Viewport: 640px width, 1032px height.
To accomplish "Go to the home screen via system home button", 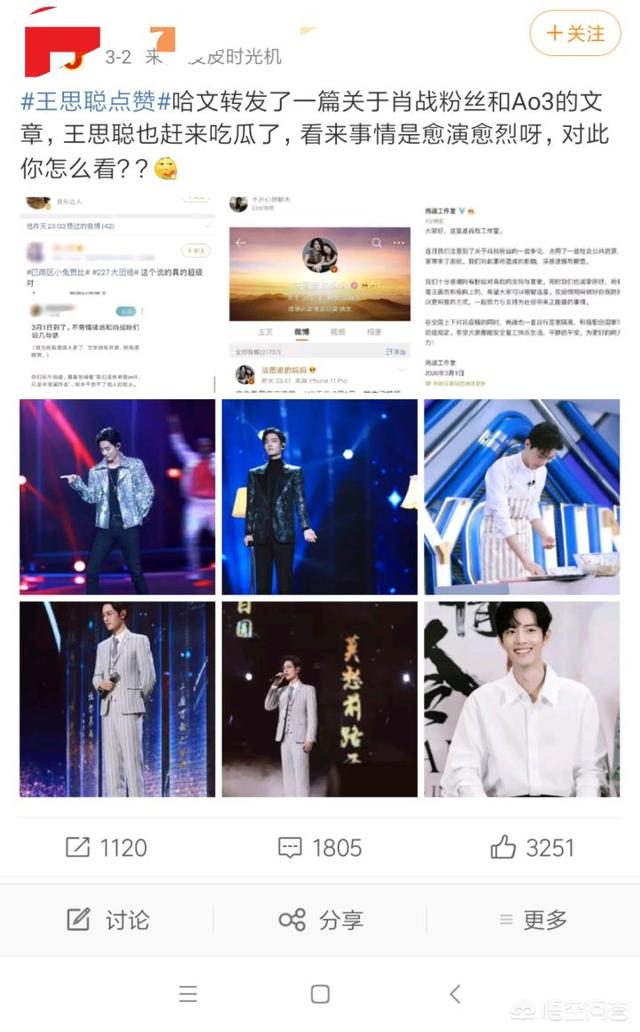I will 320,993.
